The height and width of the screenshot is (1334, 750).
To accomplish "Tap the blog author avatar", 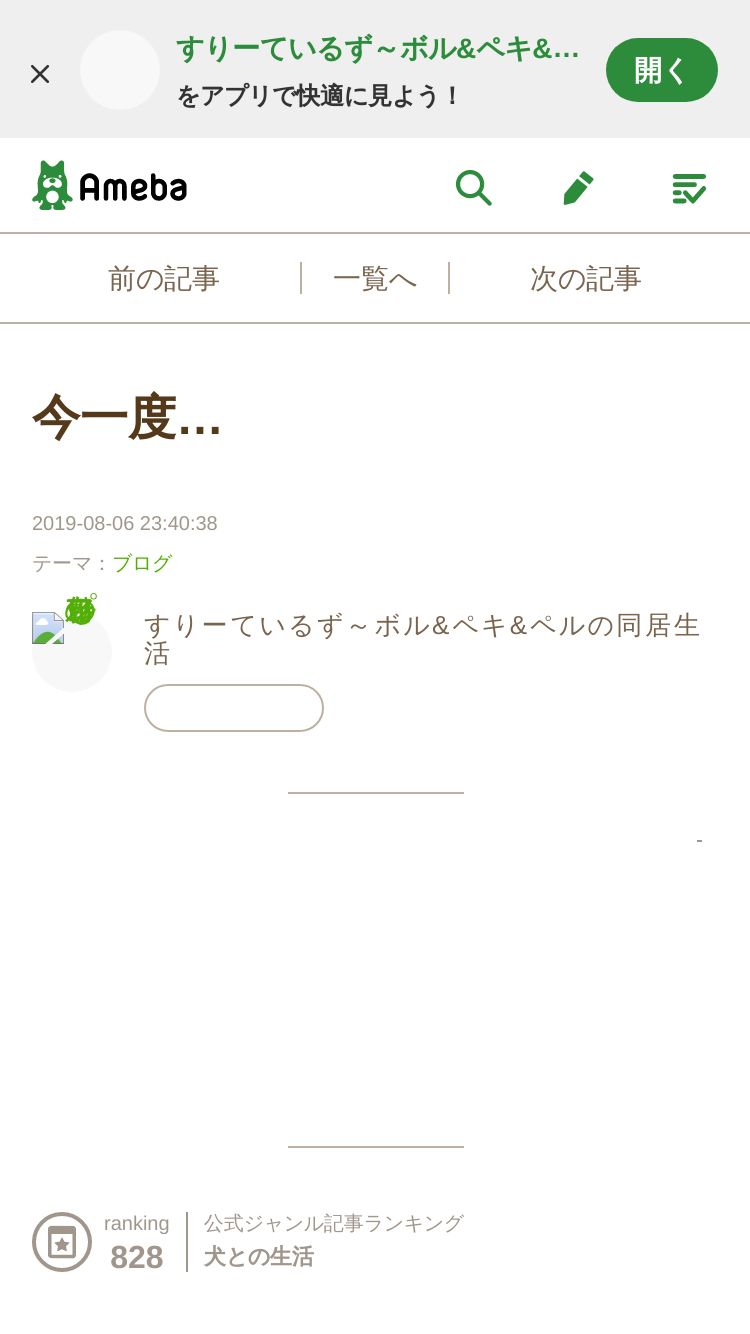I will coord(71,650).
